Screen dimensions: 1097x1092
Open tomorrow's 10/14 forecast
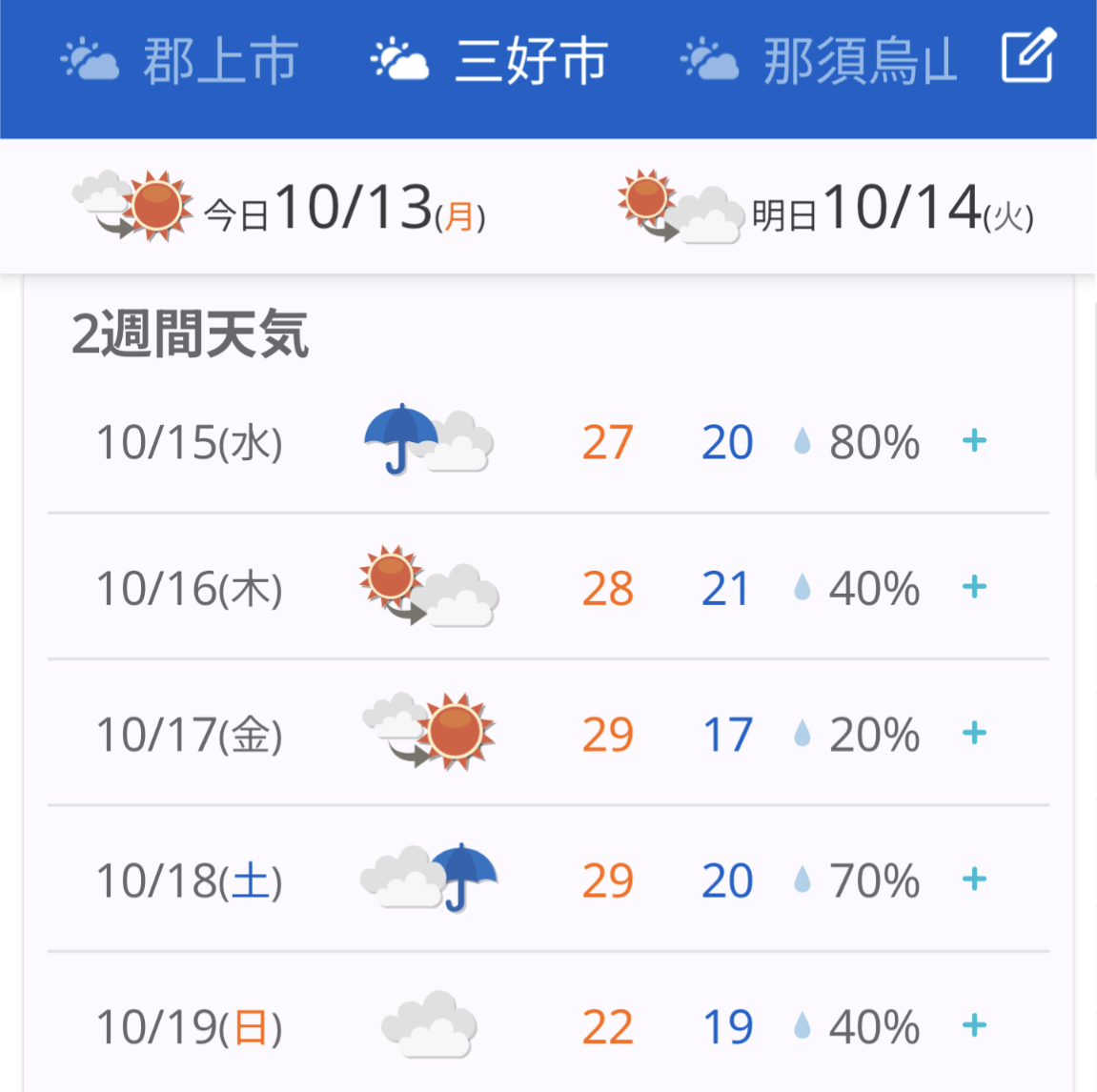(825, 207)
